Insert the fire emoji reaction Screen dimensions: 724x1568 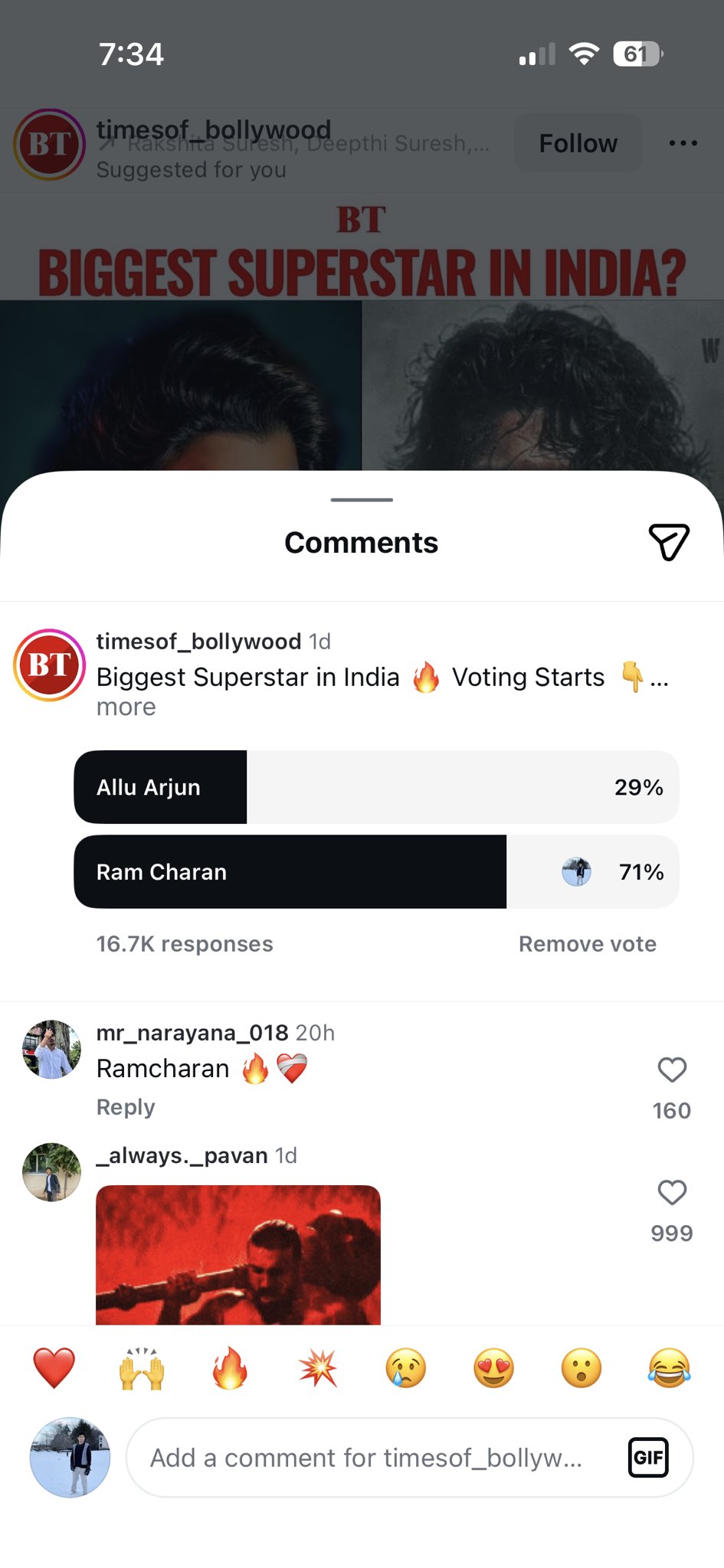[230, 1368]
